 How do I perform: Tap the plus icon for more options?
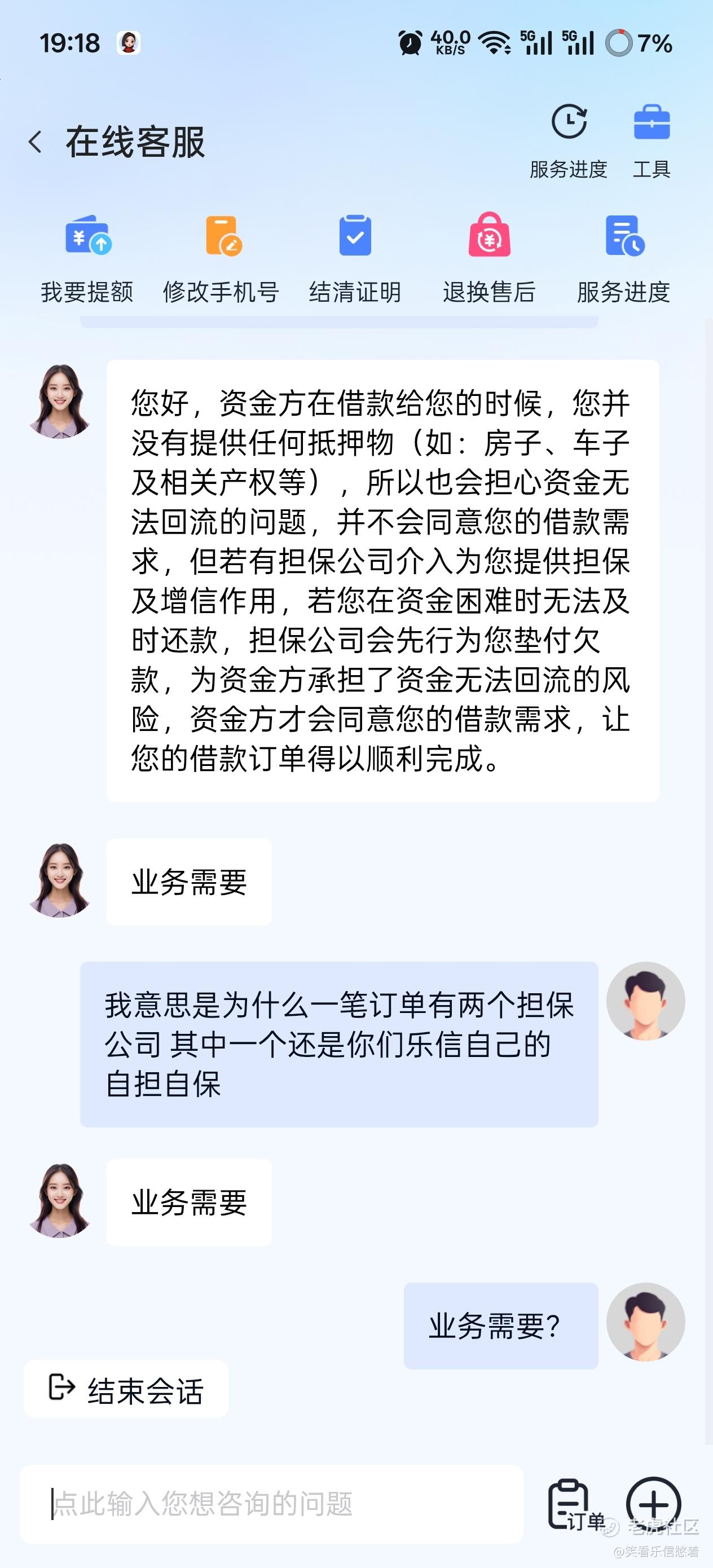pyautogui.click(x=653, y=1504)
